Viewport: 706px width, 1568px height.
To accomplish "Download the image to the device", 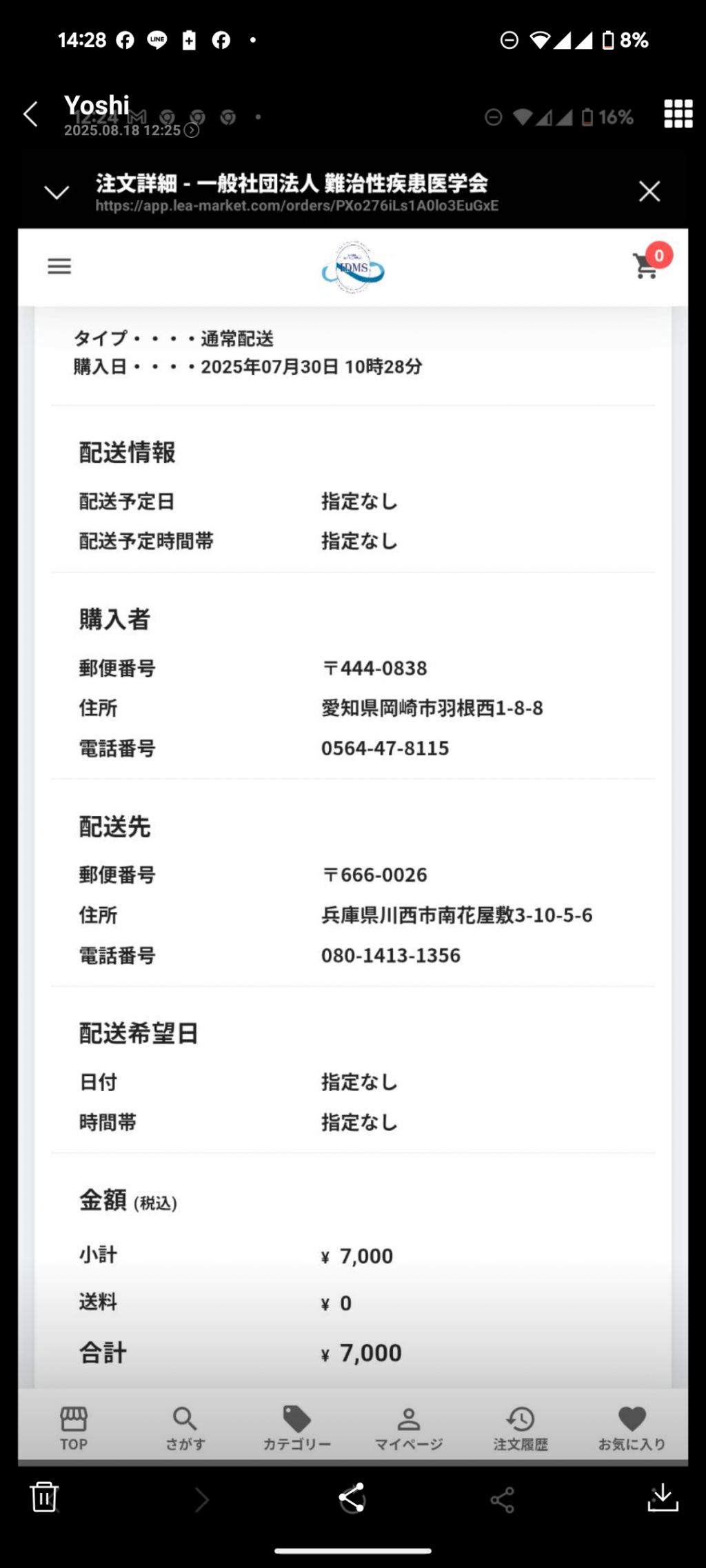I will pyautogui.click(x=663, y=1497).
